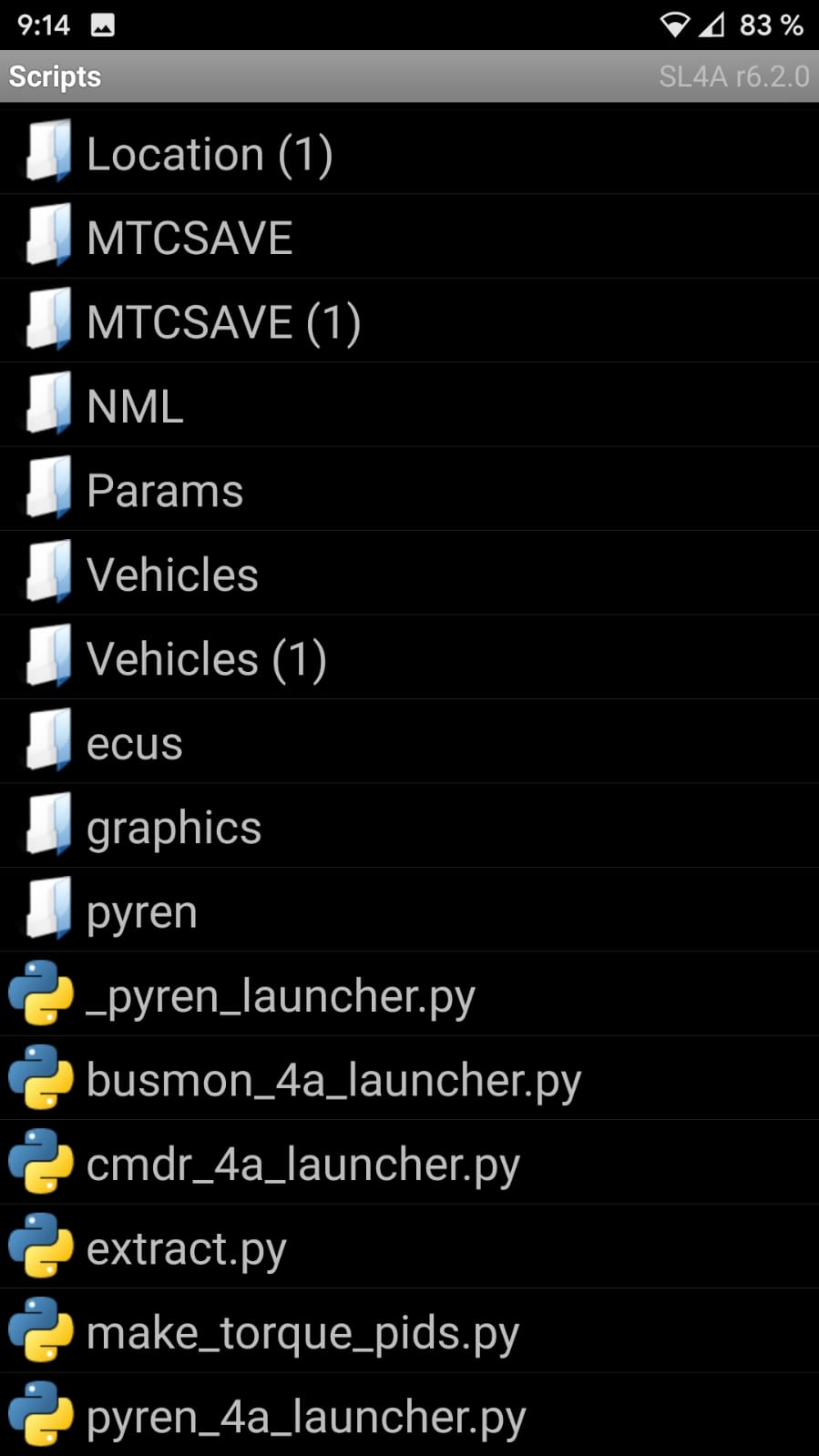Open the graphics folder

click(409, 826)
